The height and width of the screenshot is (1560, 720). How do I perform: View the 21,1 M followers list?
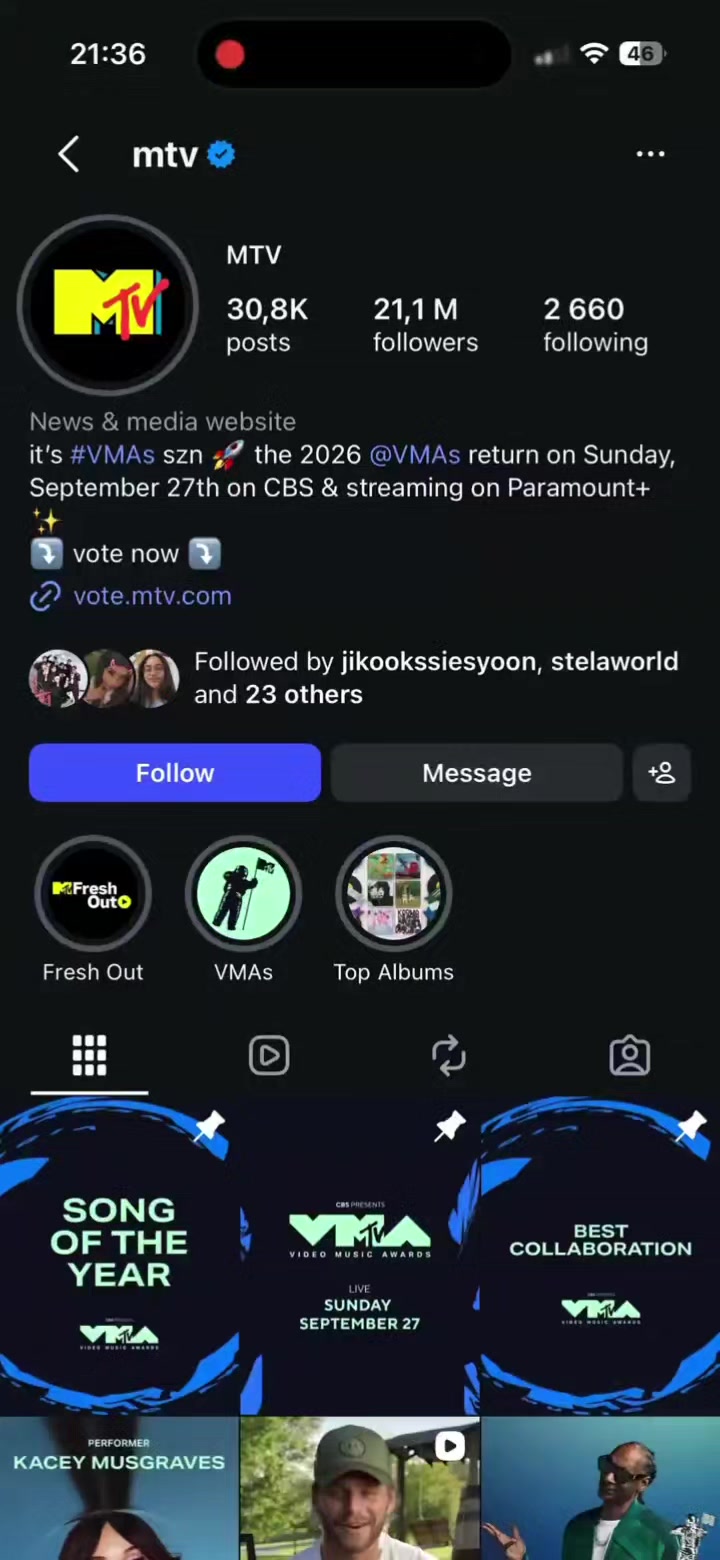[x=425, y=325]
